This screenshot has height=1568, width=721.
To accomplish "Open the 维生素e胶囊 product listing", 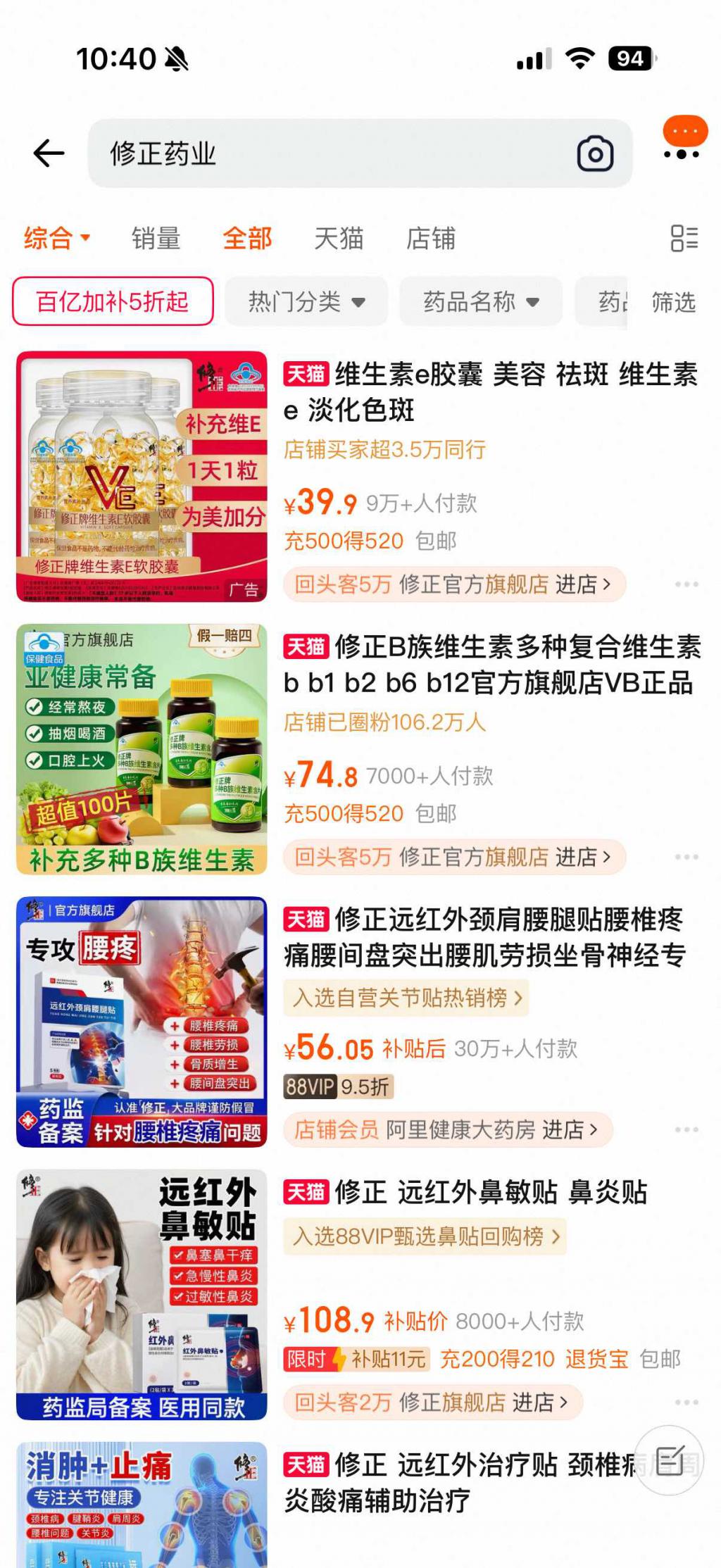I will [490, 391].
